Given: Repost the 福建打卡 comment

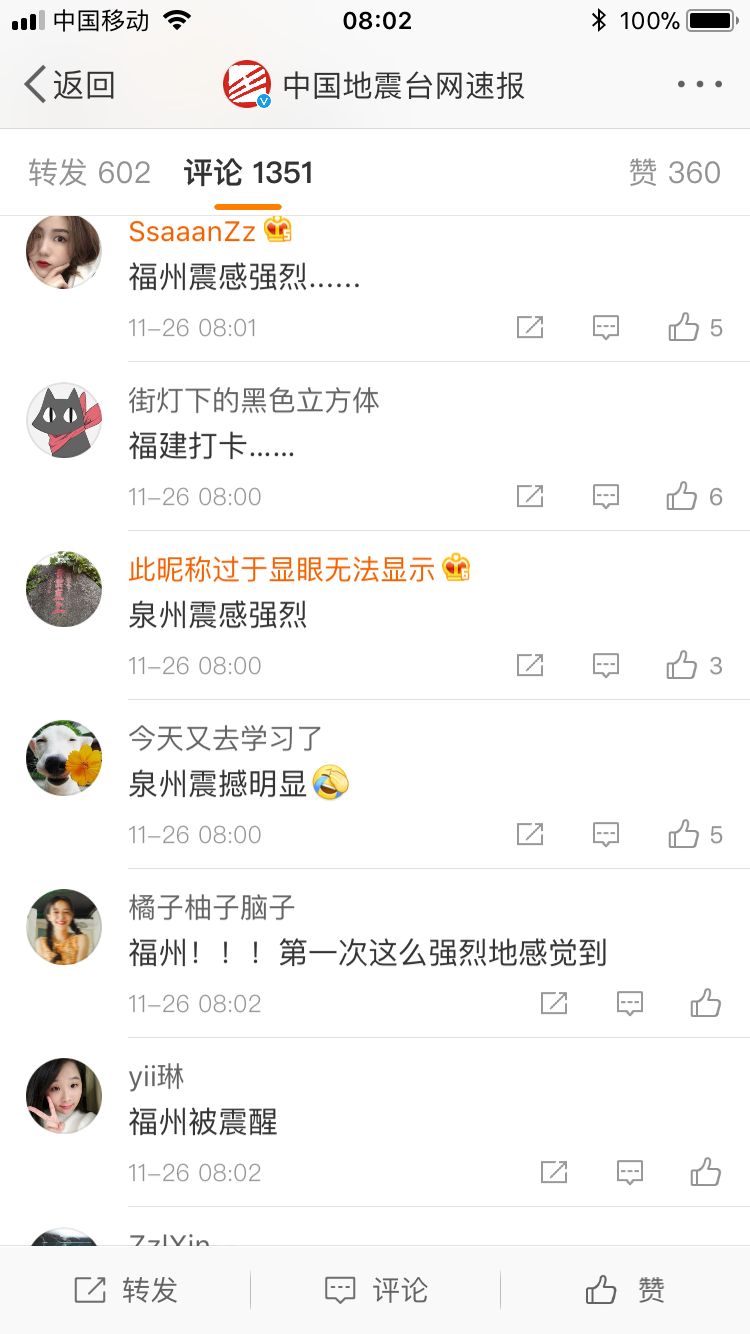Looking at the screenshot, I should pyautogui.click(x=530, y=496).
